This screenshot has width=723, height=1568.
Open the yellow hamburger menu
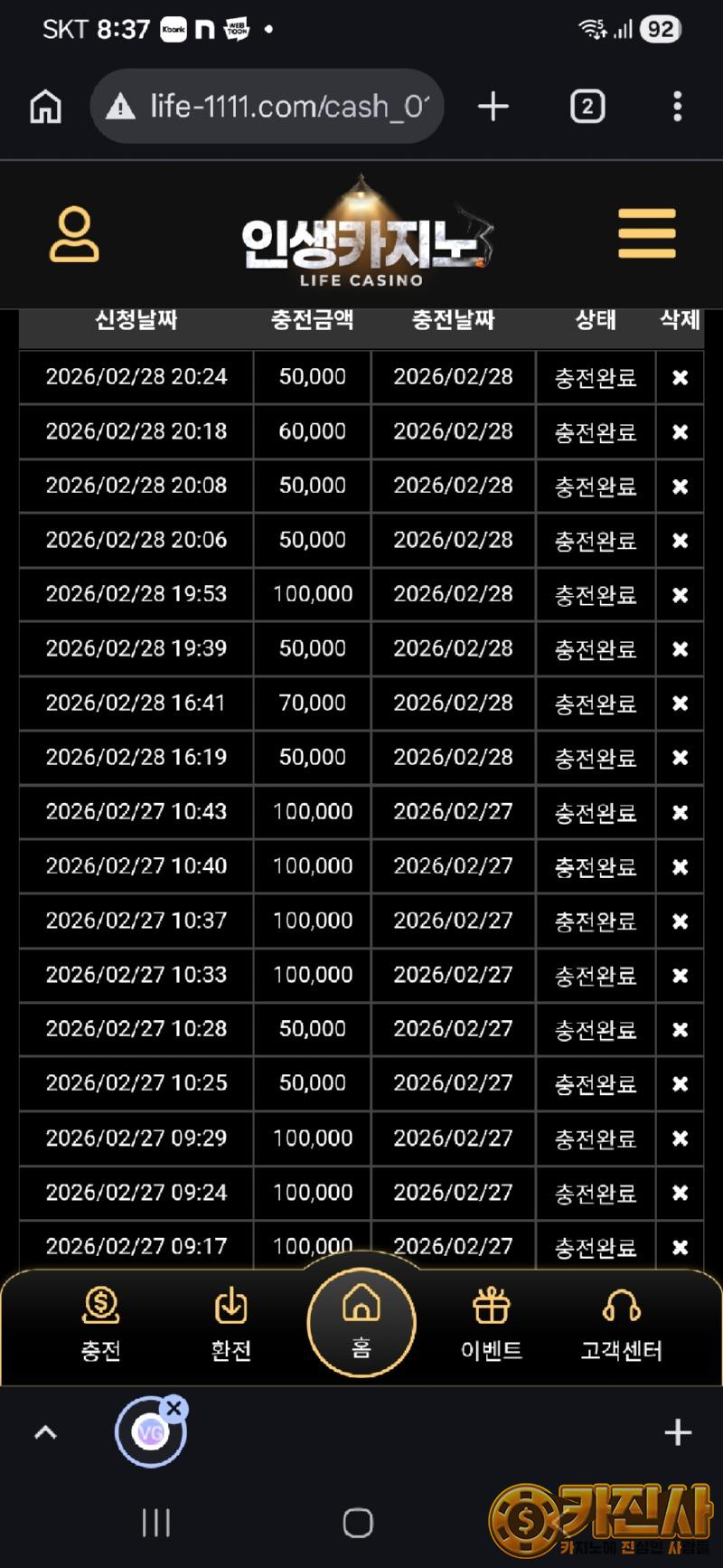click(x=646, y=233)
